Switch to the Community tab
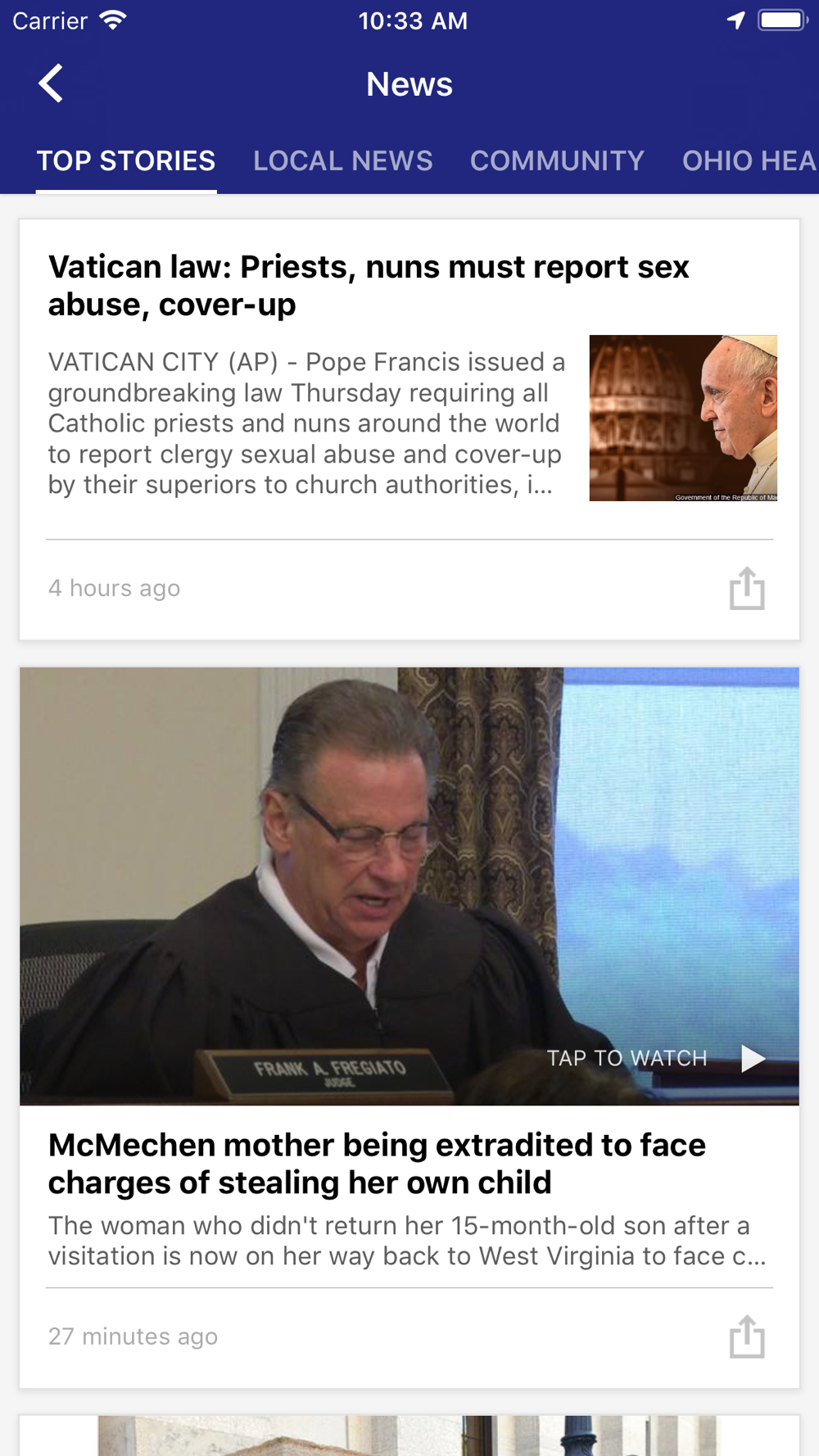 557,161
